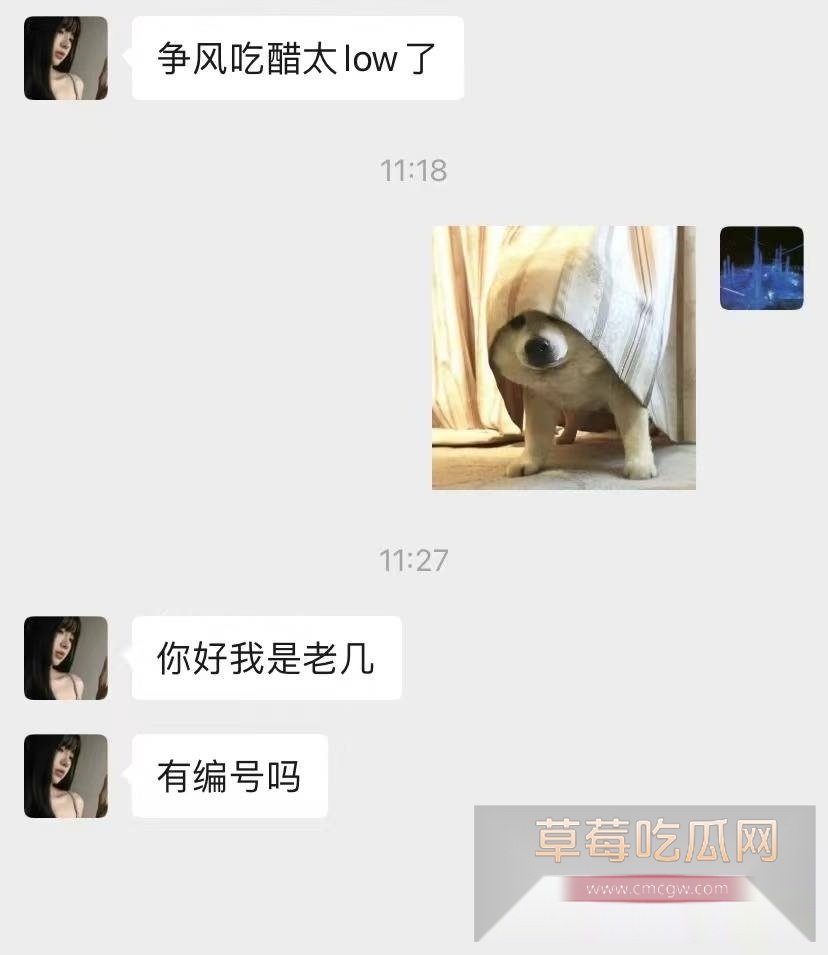Open the sender's avatar beside the dog picture
The width and height of the screenshot is (828, 955).
[x=761, y=267]
